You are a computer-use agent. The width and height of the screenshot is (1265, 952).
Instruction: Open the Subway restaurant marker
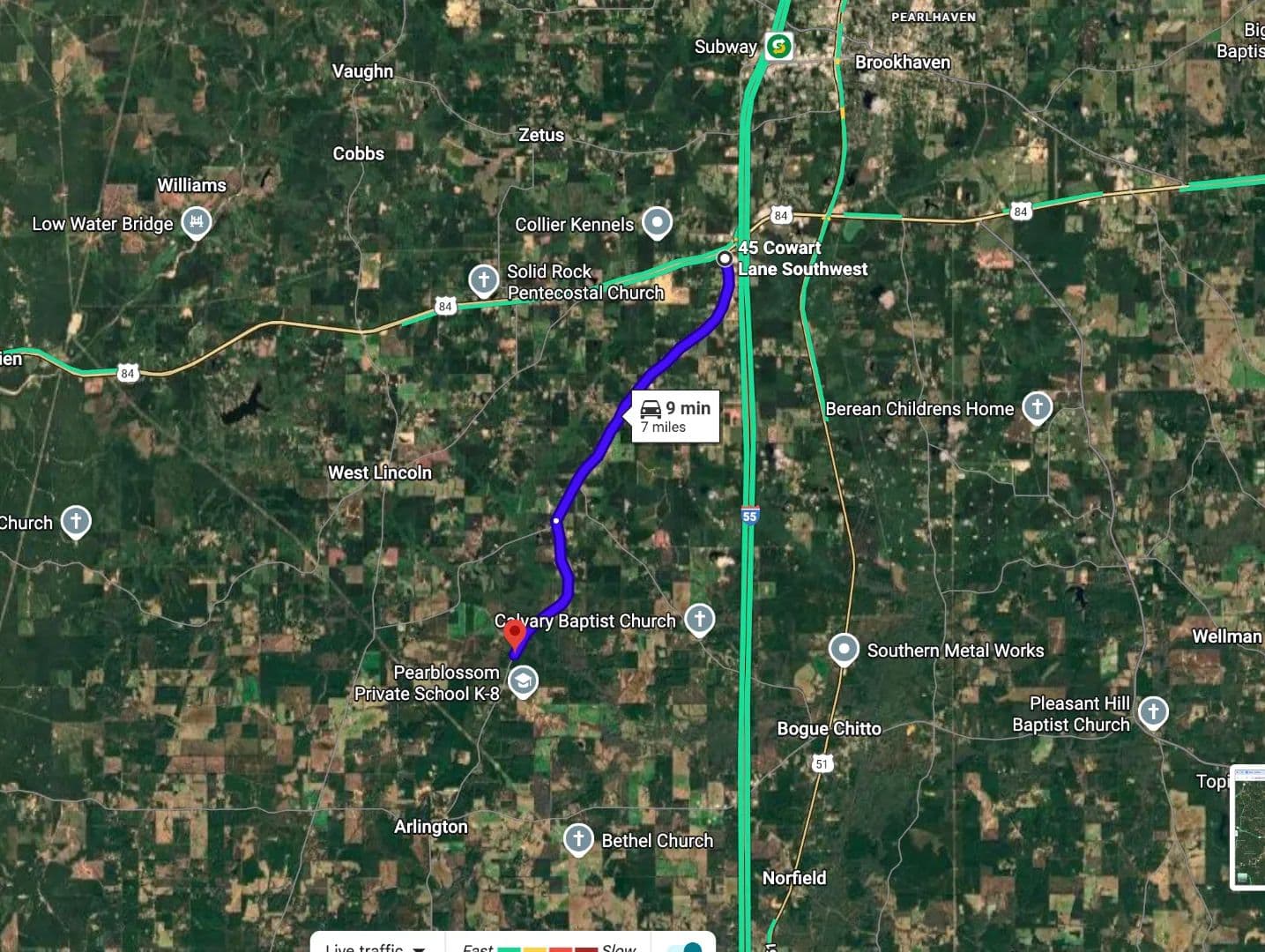tap(778, 46)
